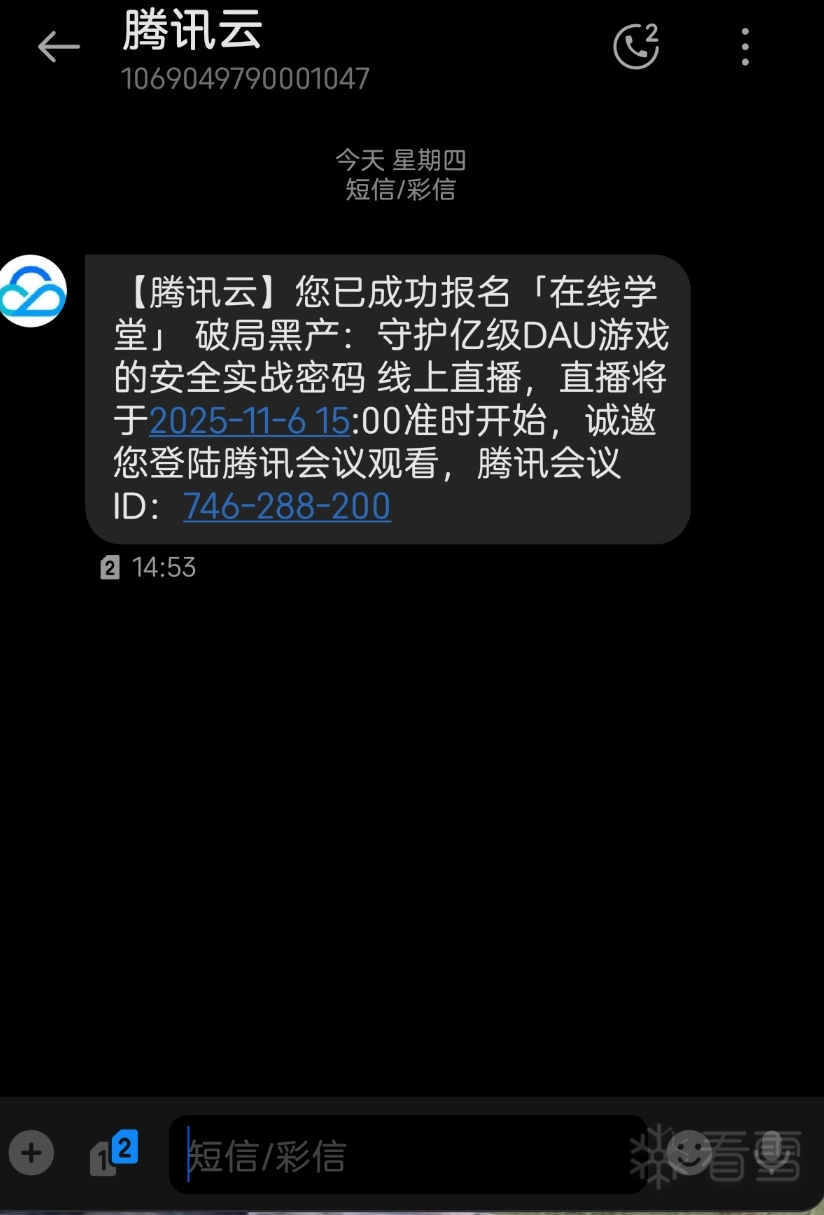Call the sender using the SIM 2 icon
This screenshot has height=1215, width=824.
click(636, 46)
